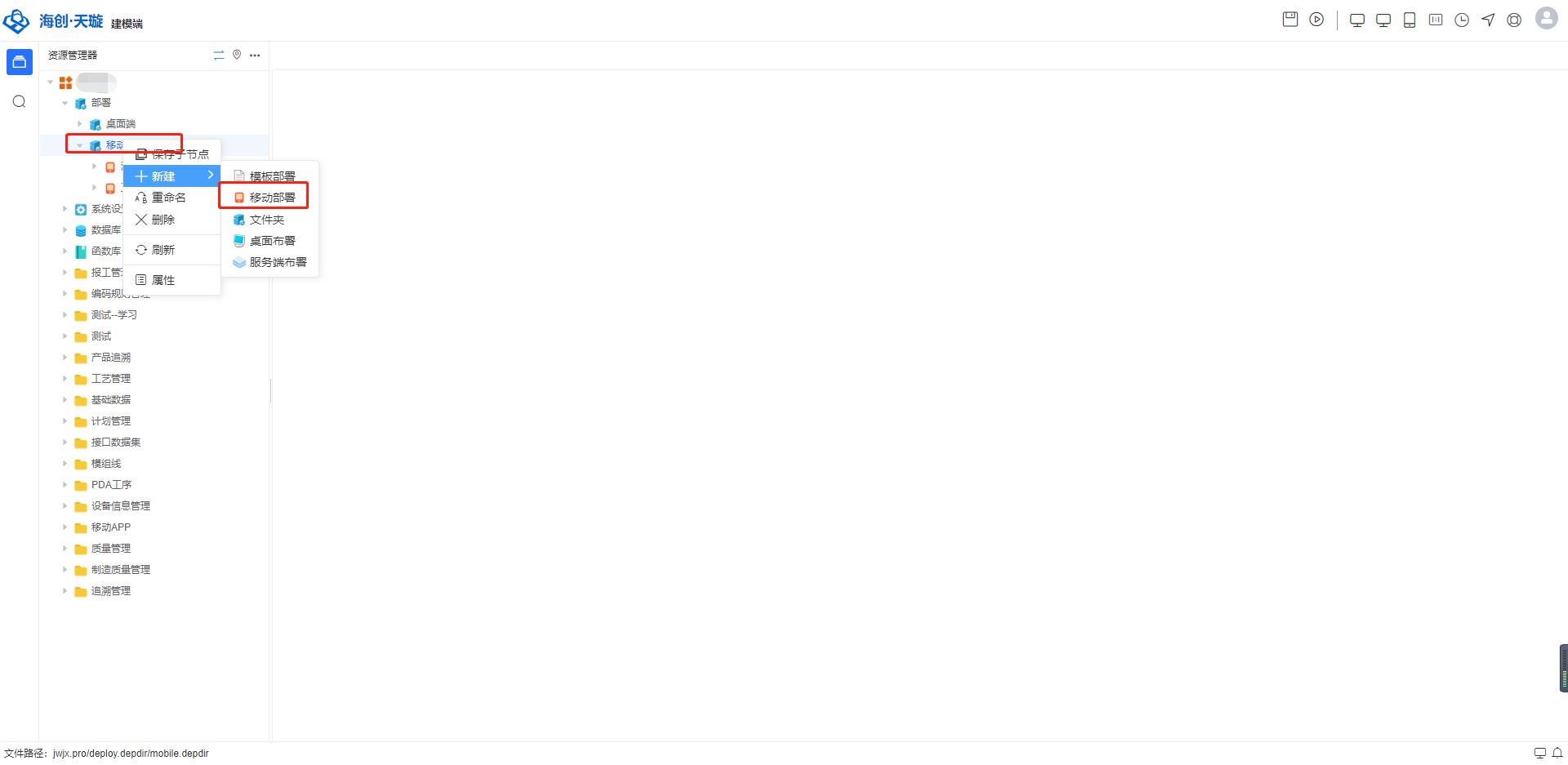This screenshot has height=765, width=1568.
Task: Click the save icon in the top toolbar
Action: pos(1290,20)
